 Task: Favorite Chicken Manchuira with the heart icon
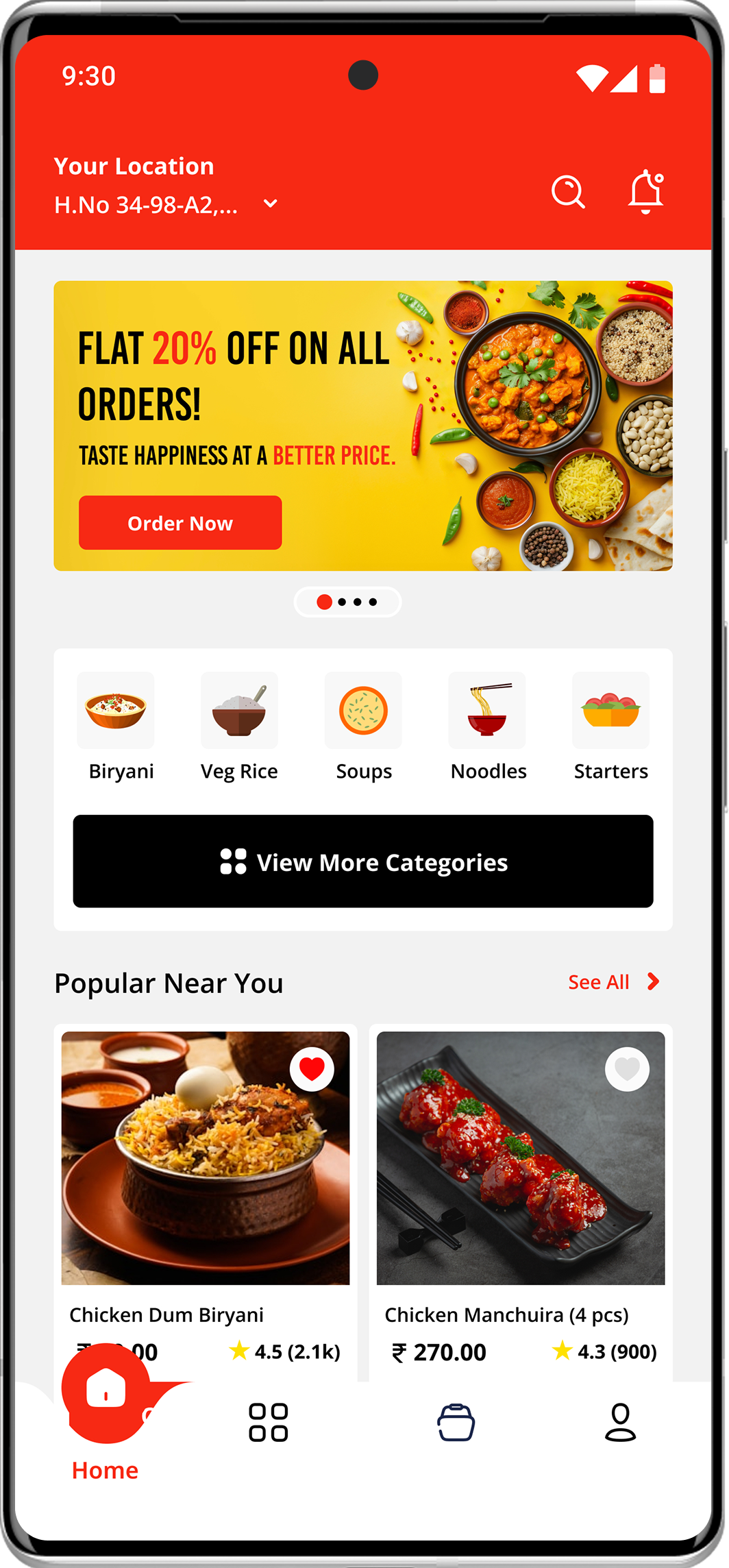pos(627,1069)
